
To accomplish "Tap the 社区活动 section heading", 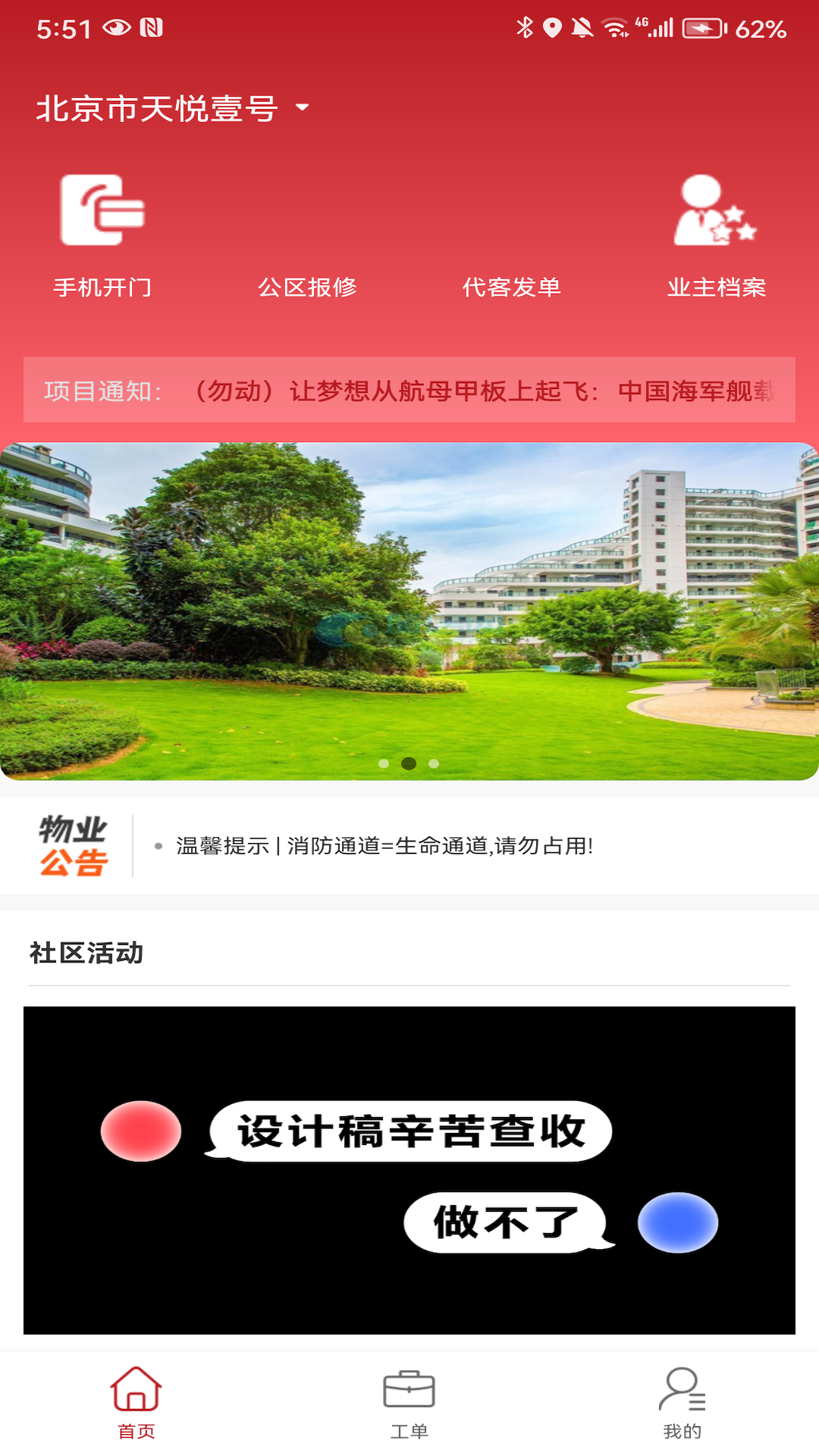I will pyautogui.click(x=86, y=955).
